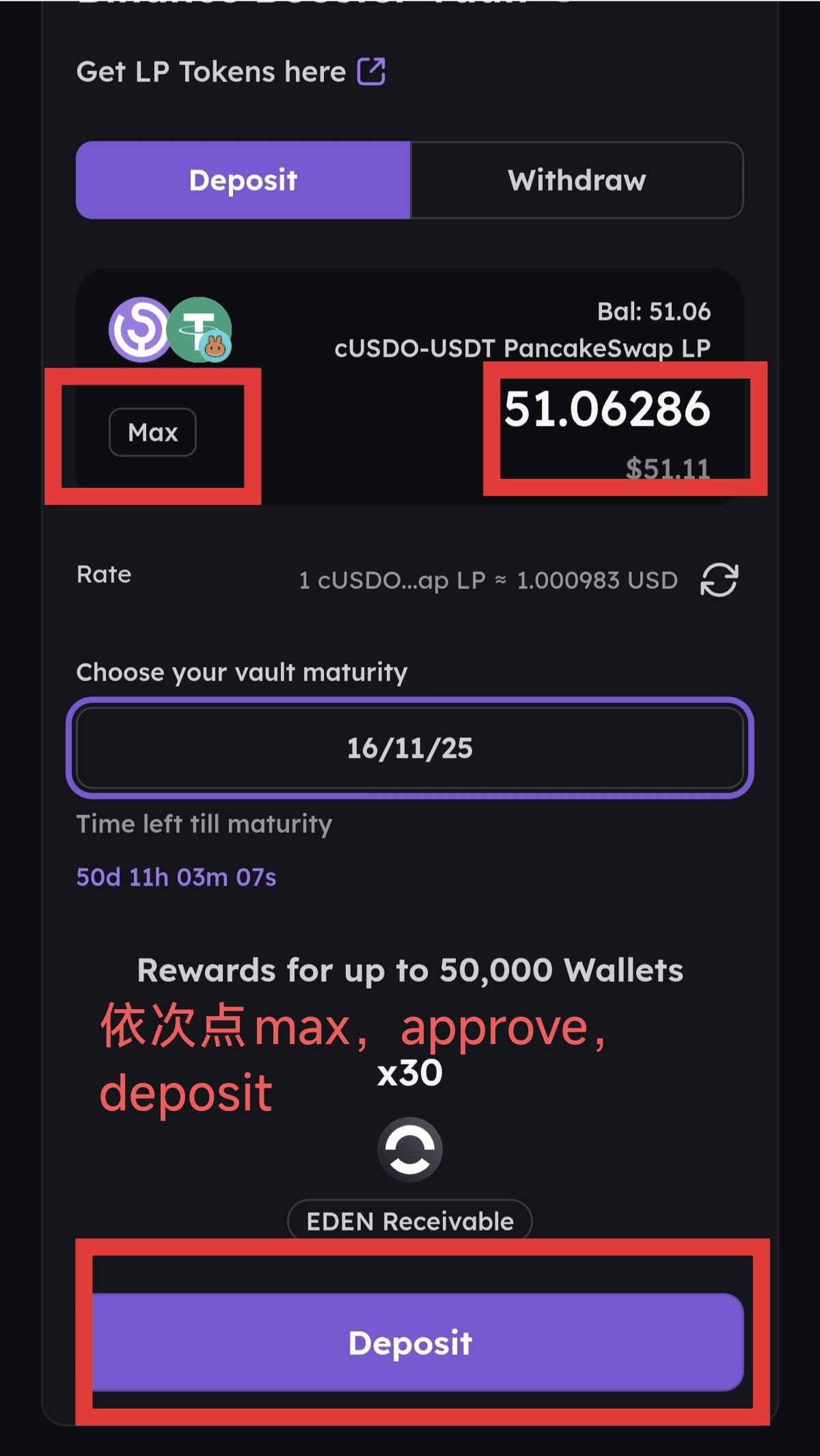Switch to the Withdraw tab

pyautogui.click(x=577, y=180)
